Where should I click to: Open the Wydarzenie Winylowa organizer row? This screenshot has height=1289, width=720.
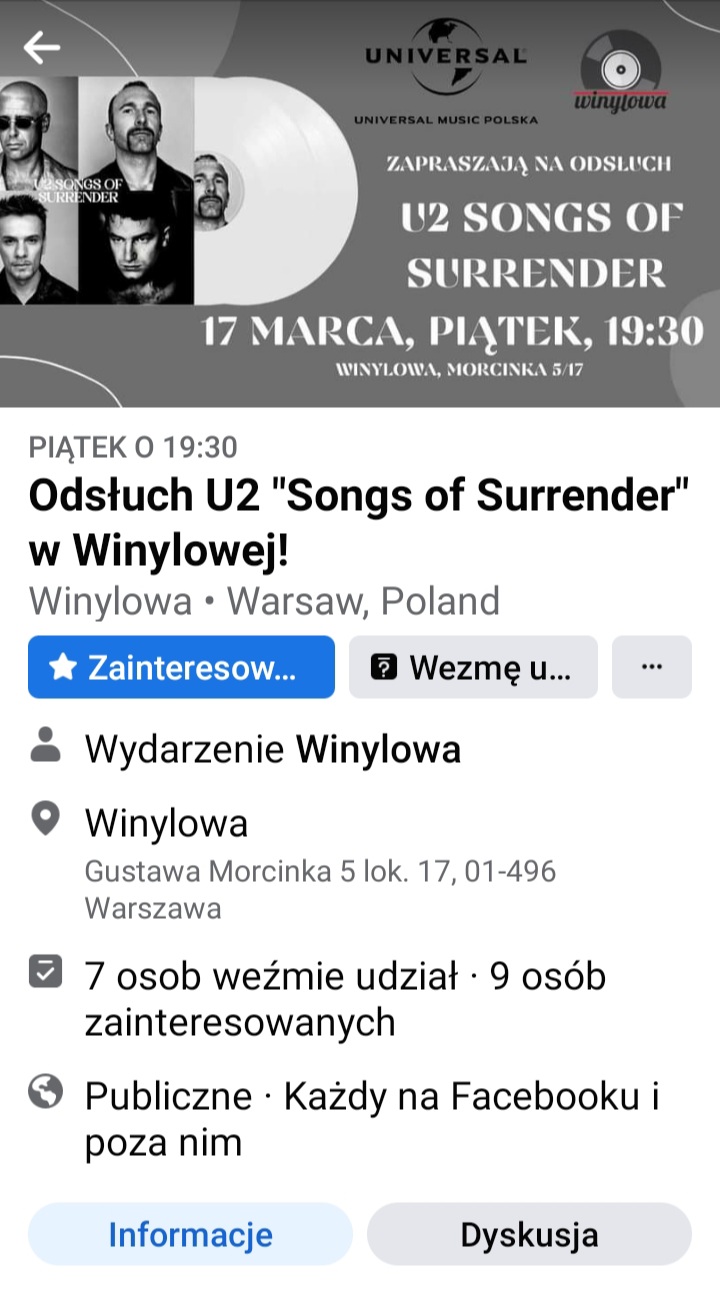point(272,749)
